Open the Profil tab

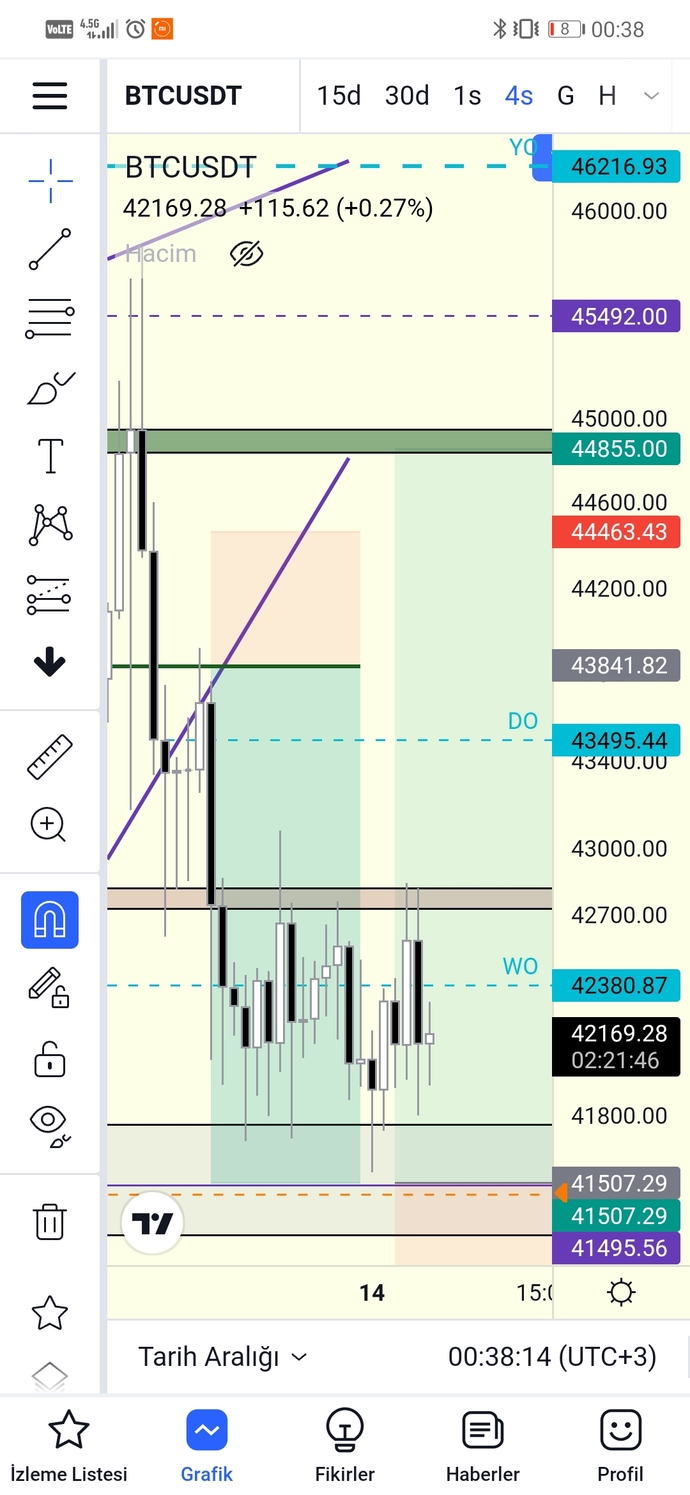[621, 1446]
